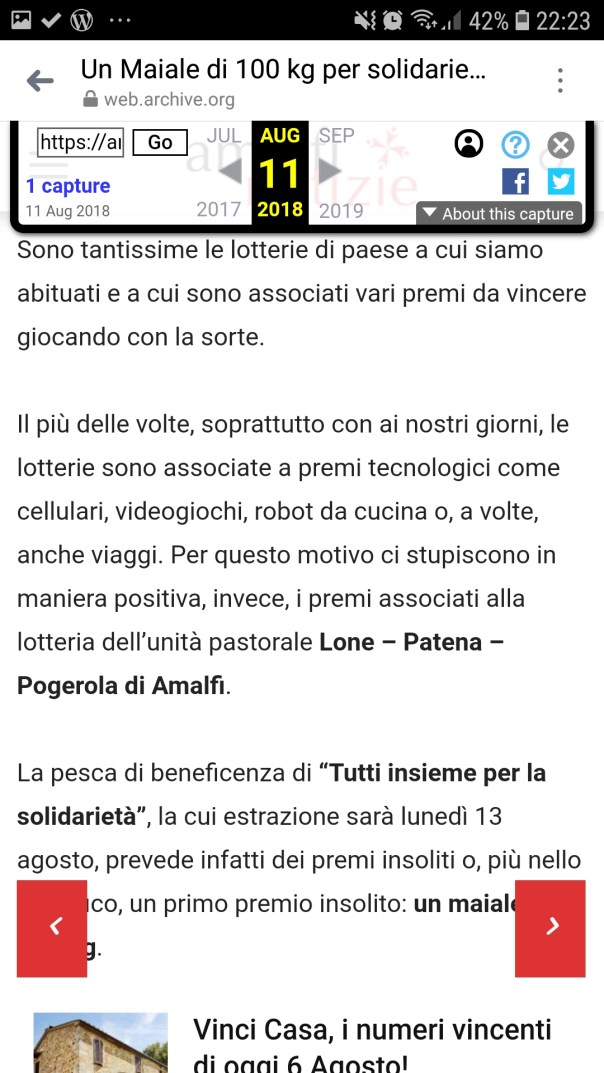Go back using the browser arrow
Viewport: 604px width, 1073px height.
40,82
